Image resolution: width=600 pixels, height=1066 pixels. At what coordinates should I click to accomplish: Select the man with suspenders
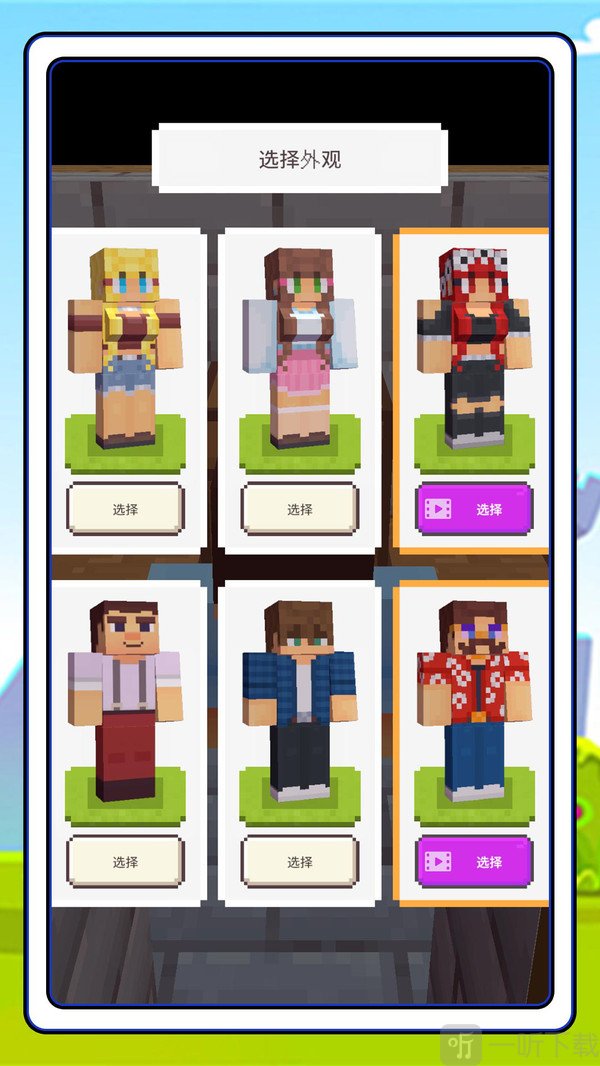coord(125,862)
